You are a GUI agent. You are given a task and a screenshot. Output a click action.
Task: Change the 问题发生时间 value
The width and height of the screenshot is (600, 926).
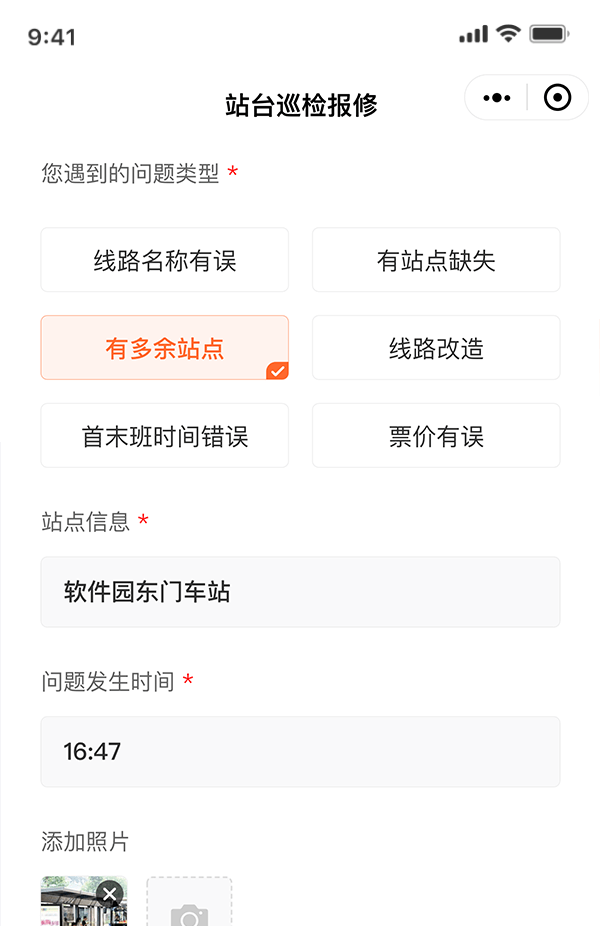(x=300, y=751)
